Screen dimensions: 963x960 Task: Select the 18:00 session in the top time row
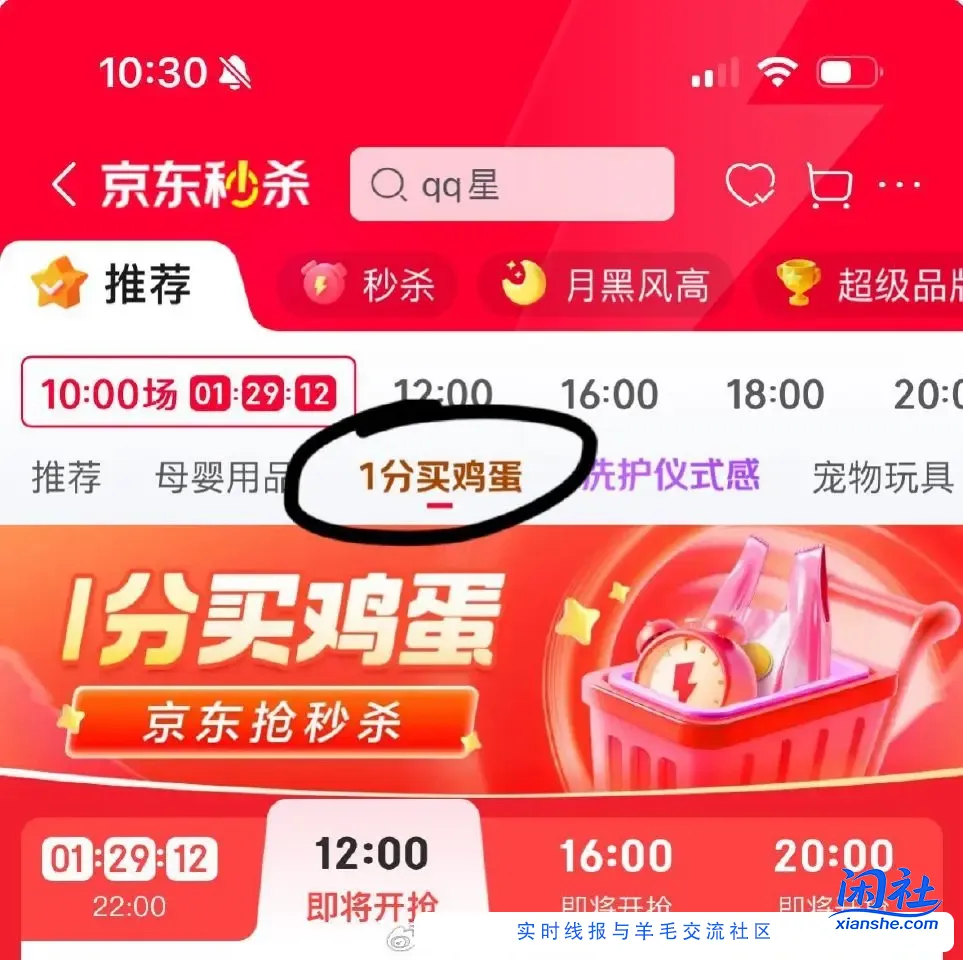tap(774, 395)
